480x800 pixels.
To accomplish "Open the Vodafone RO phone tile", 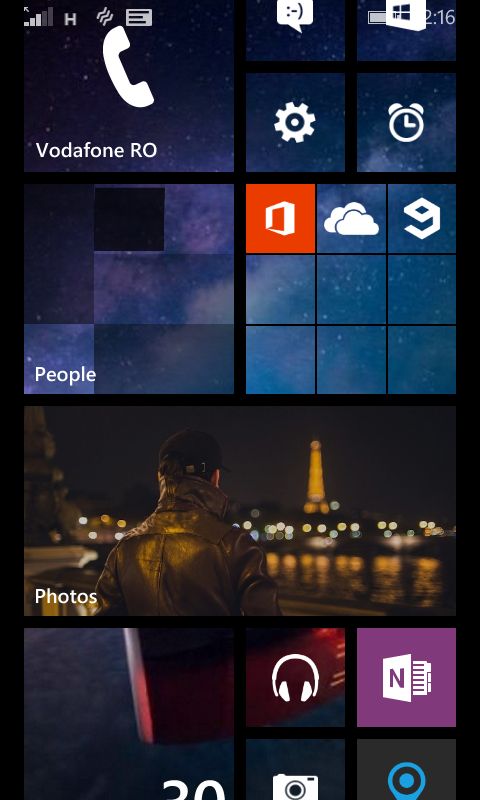I will point(129,86).
